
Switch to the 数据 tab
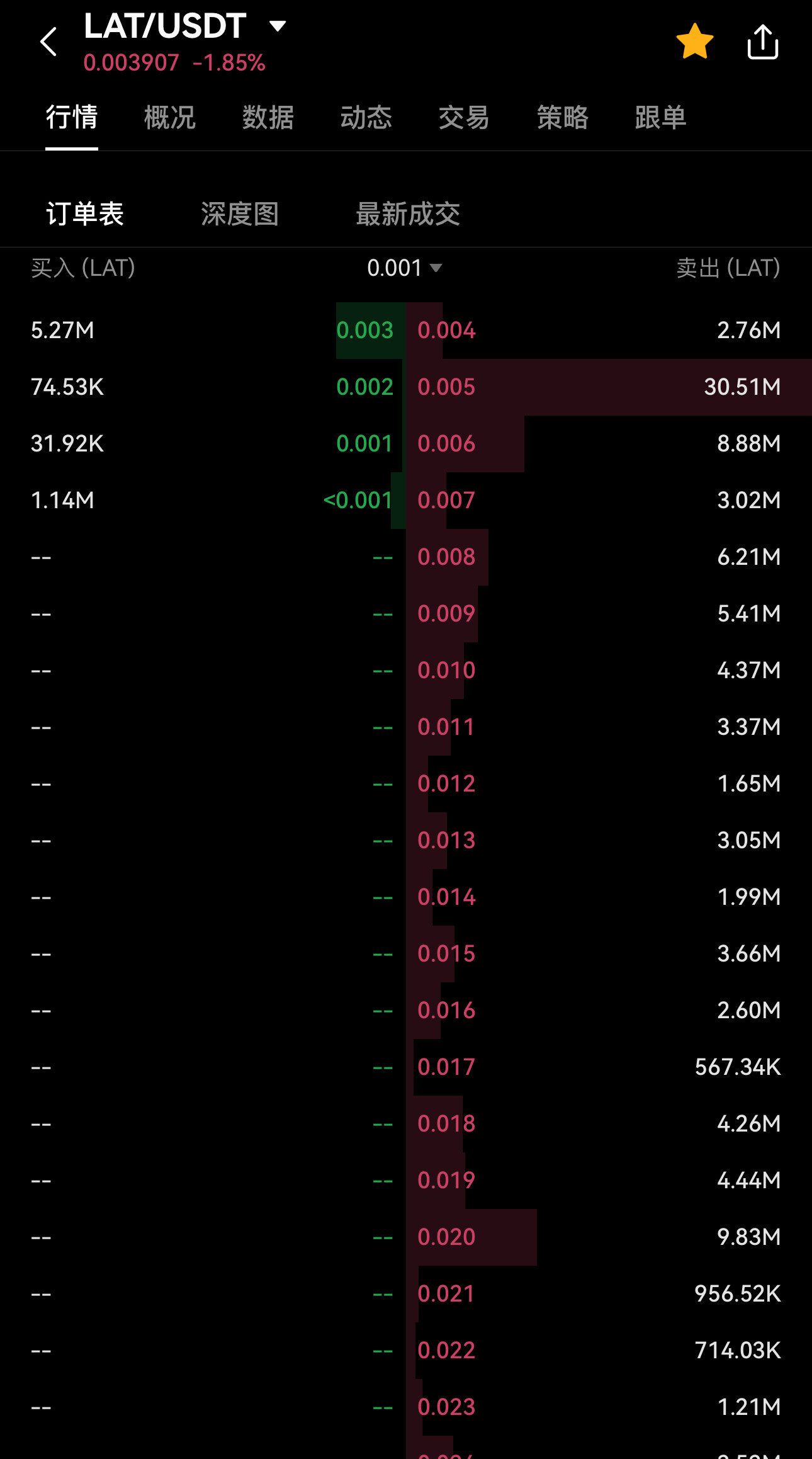pyautogui.click(x=268, y=118)
